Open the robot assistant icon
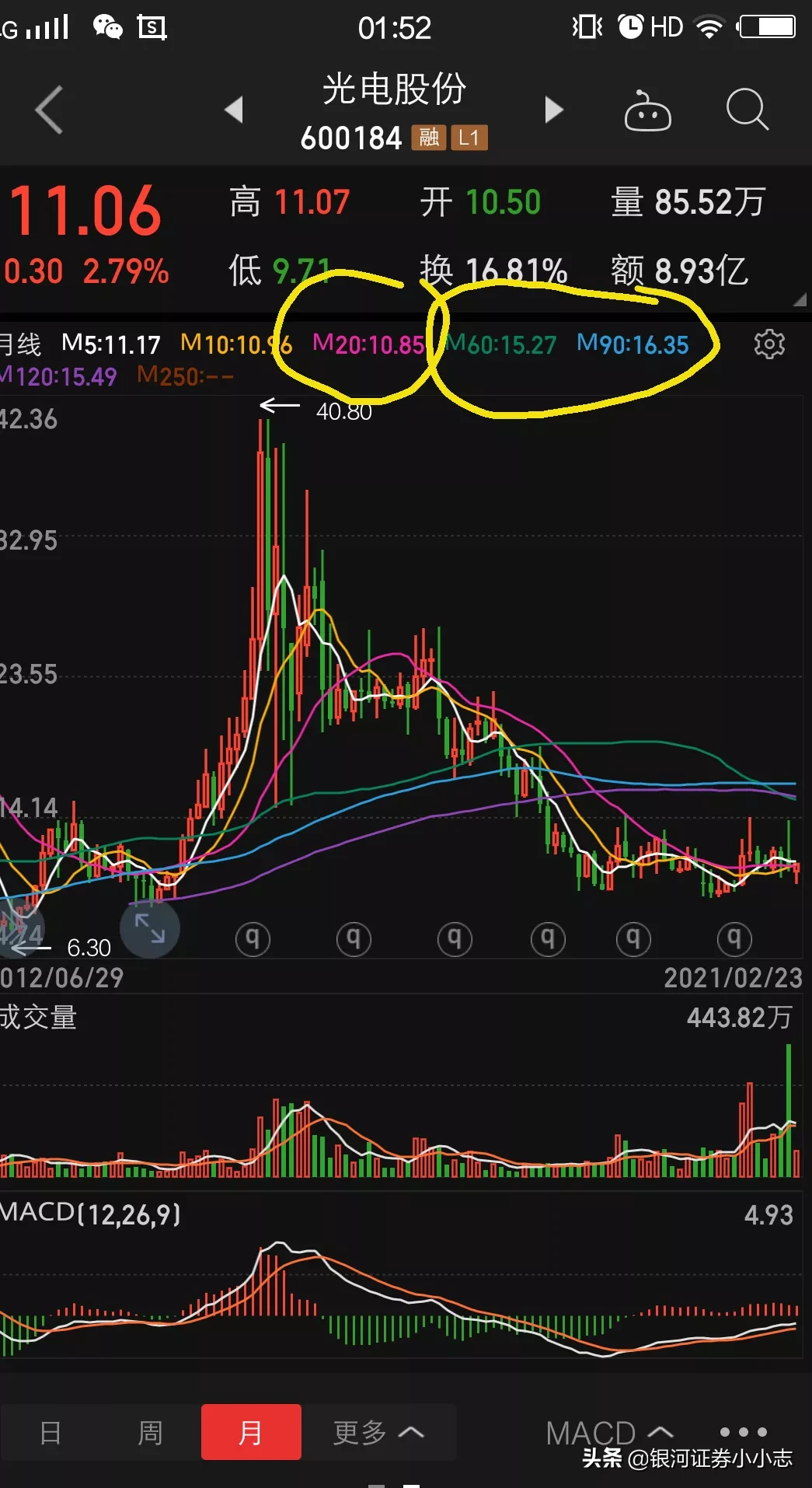This screenshot has width=812, height=1488. click(x=647, y=111)
